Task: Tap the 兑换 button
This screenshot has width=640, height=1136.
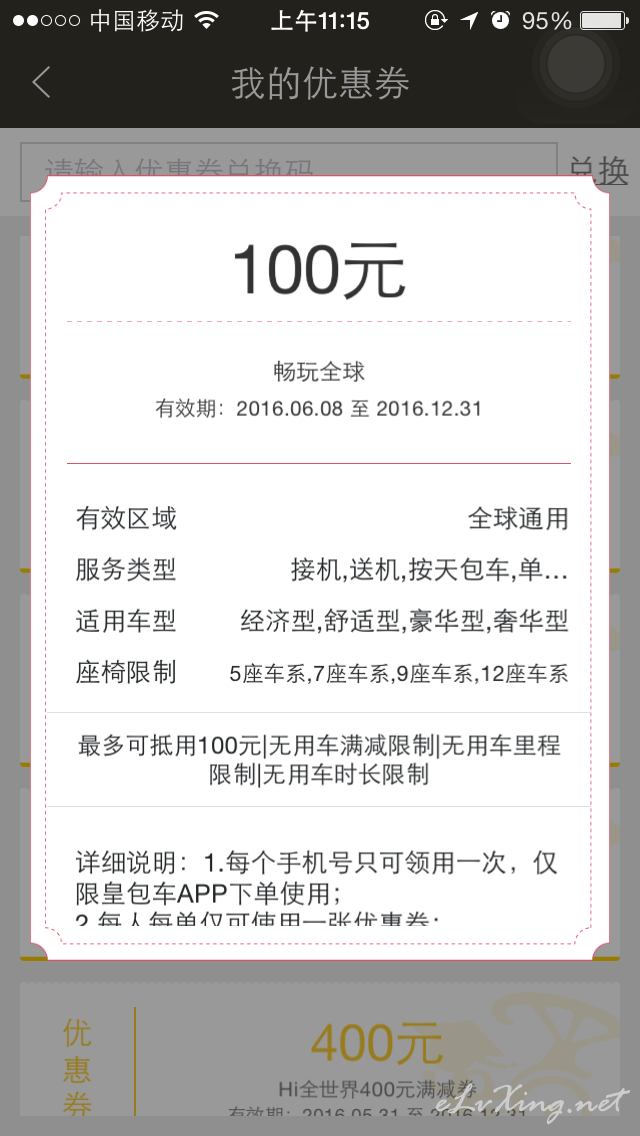Action: (599, 171)
